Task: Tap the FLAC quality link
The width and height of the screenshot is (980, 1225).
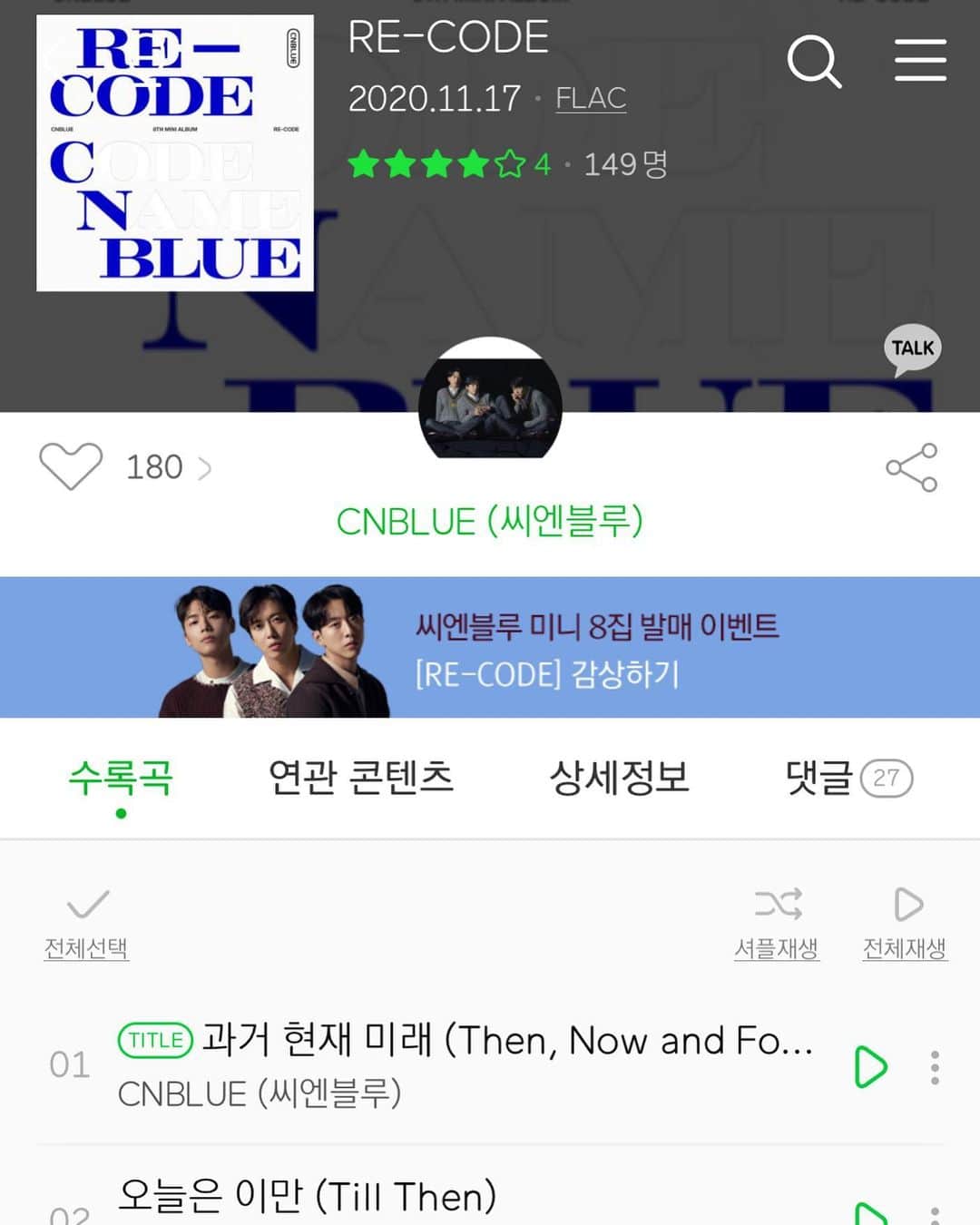Action: tap(591, 98)
